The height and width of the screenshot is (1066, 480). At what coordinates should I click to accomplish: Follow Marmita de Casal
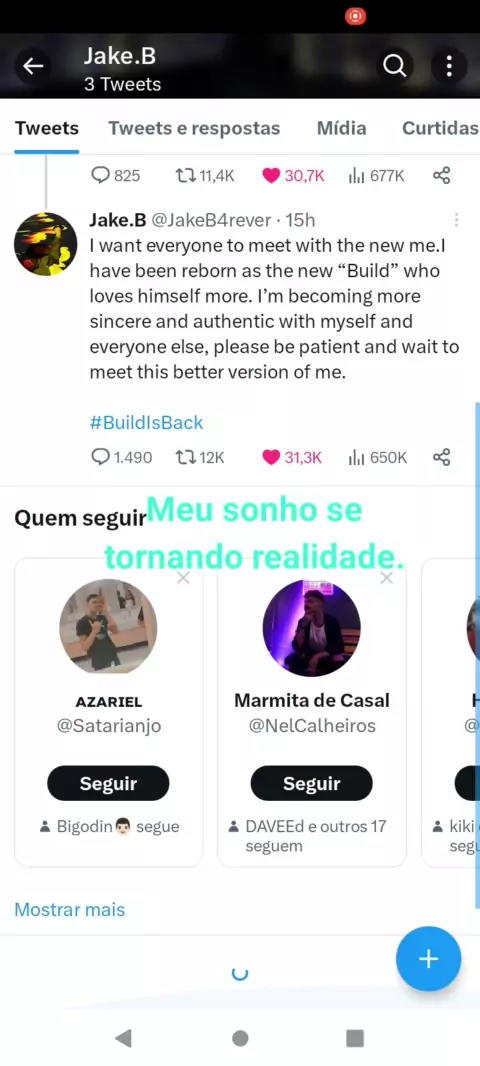[x=311, y=783]
